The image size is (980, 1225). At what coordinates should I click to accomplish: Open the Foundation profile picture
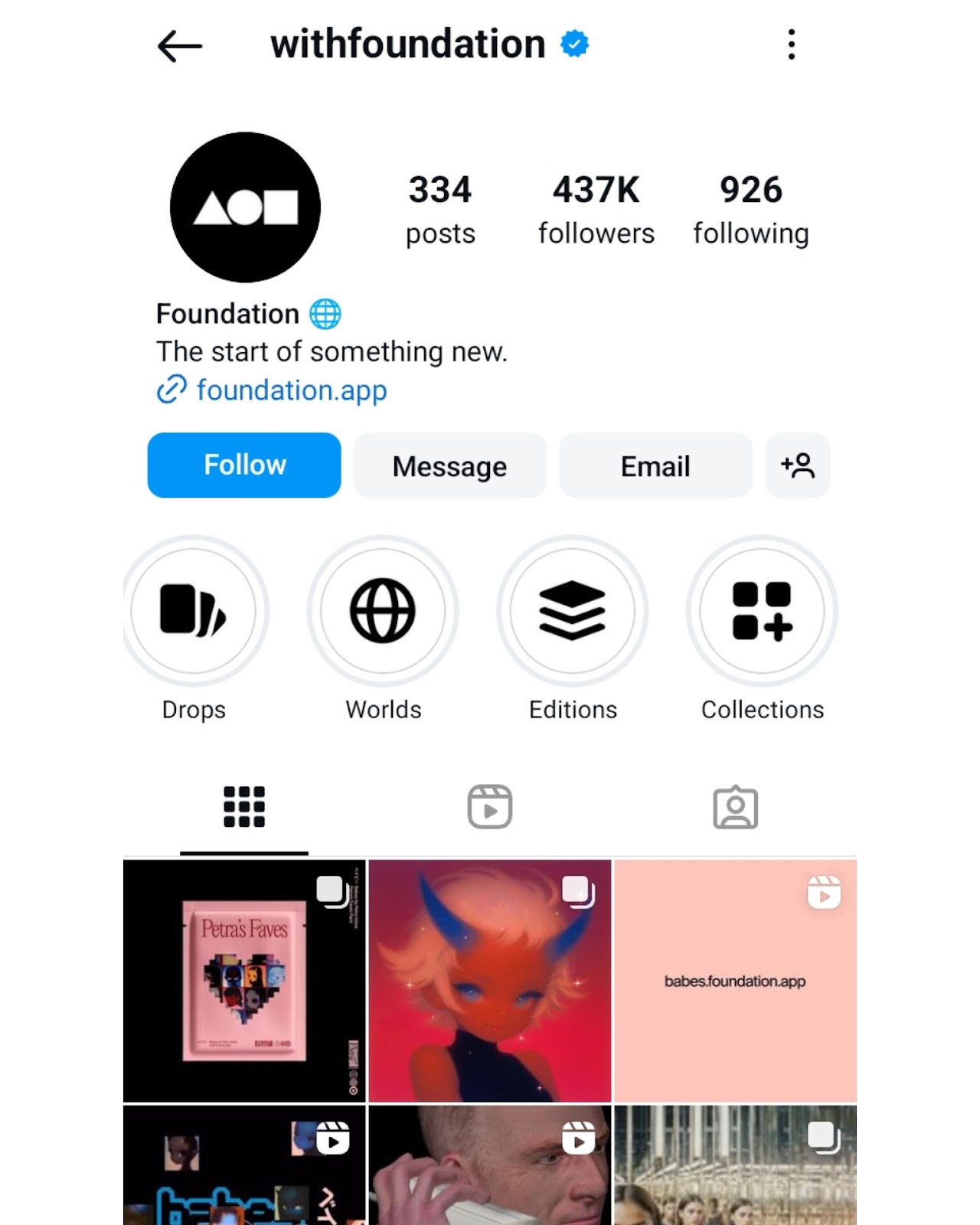(x=245, y=207)
